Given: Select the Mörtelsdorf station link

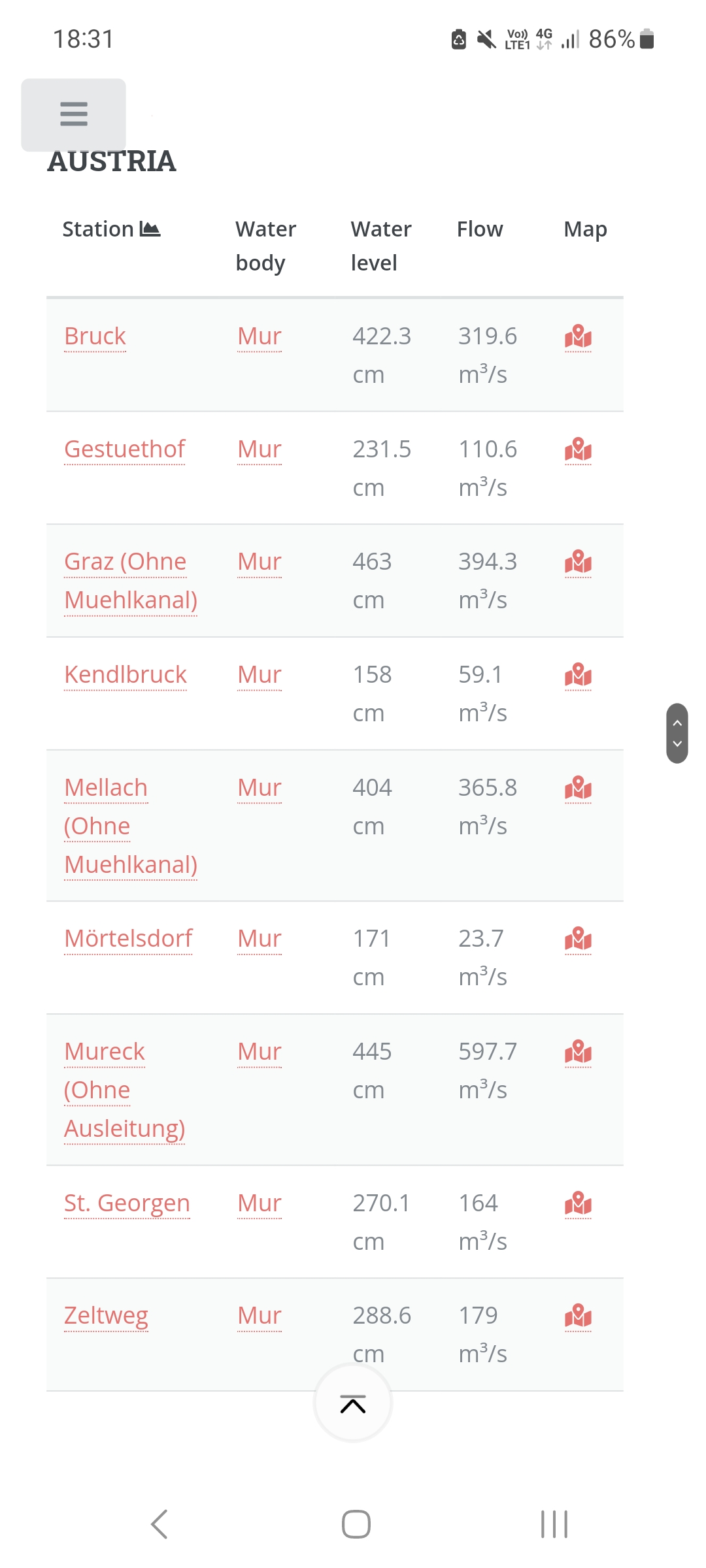Looking at the screenshot, I should [128, 939].
